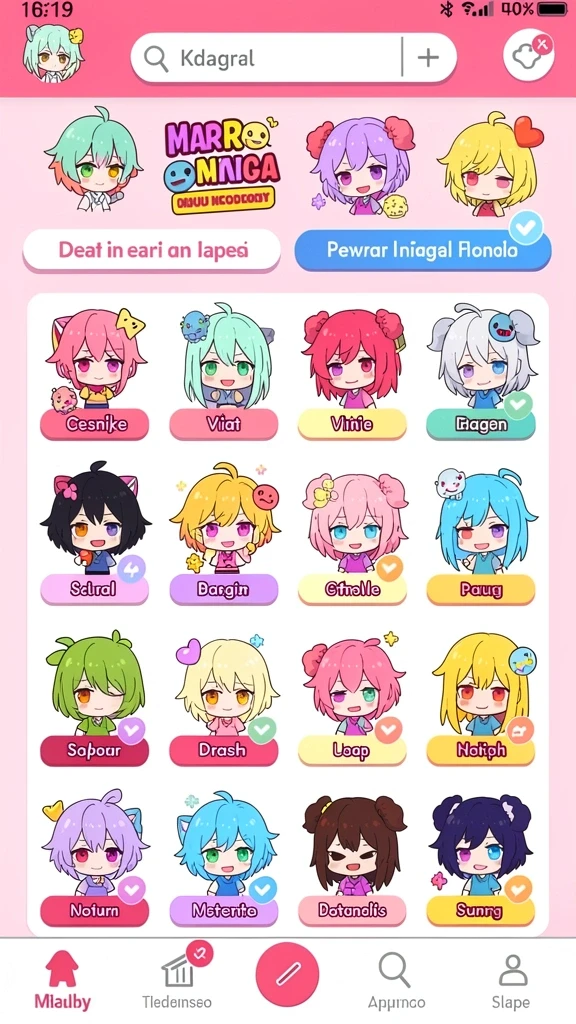Go to the Slape profile tab
Viewport: 576px width, 1024px height.
pyautogui.click(x=511, y=982)
